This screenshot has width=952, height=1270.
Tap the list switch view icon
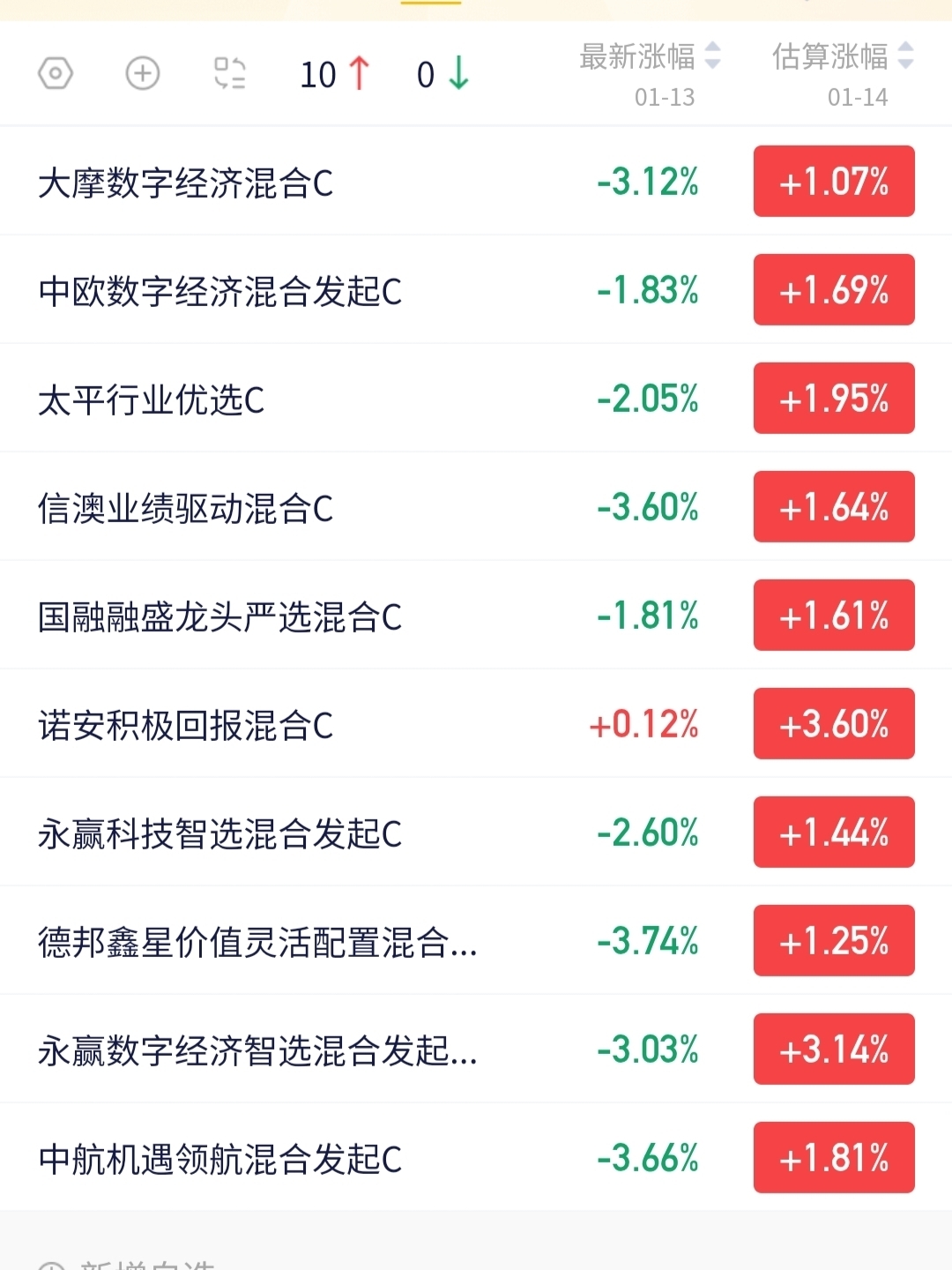click(230, 73)
